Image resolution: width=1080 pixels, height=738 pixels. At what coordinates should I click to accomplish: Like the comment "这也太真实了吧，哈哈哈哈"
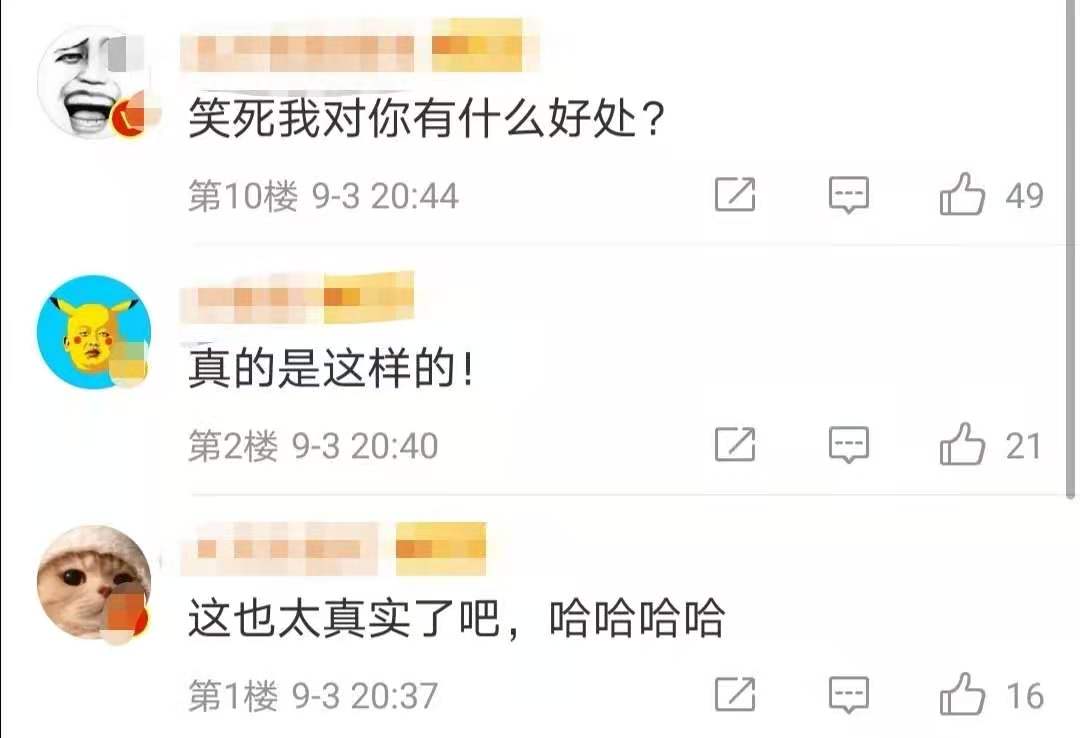tap(962, 695)
